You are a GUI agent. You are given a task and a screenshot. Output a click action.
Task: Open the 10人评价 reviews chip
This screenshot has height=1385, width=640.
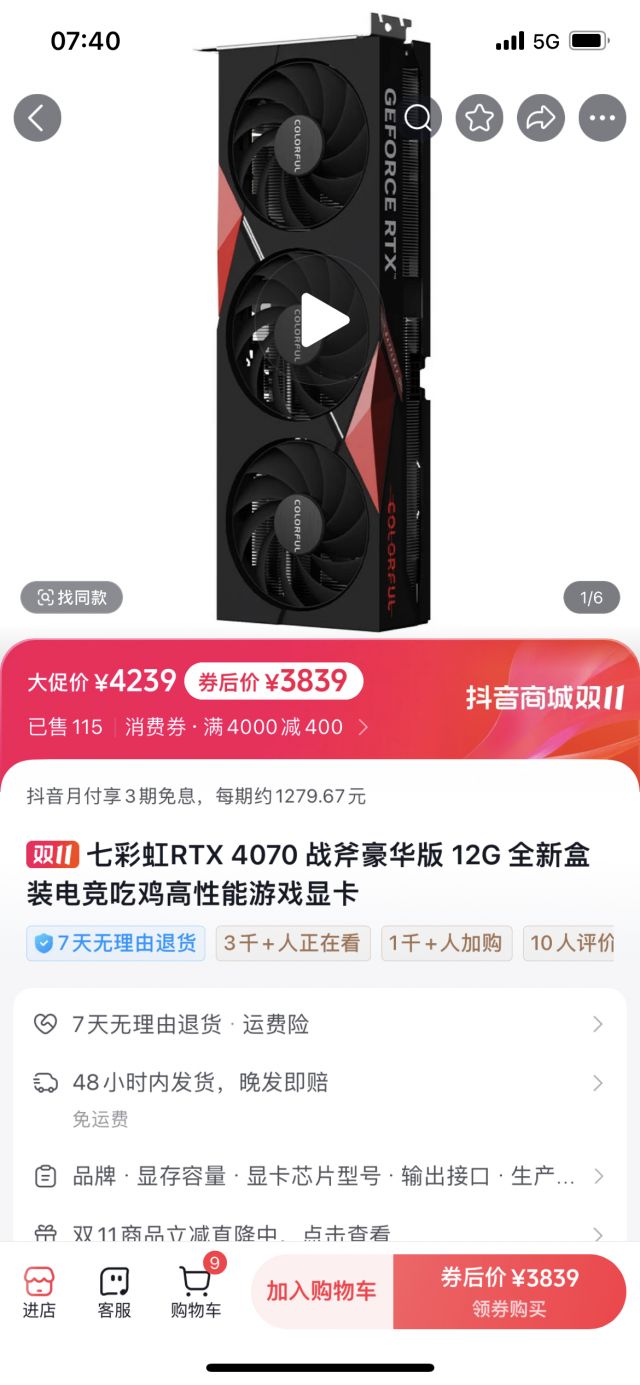pyautogui.click(x=570, y=943)
